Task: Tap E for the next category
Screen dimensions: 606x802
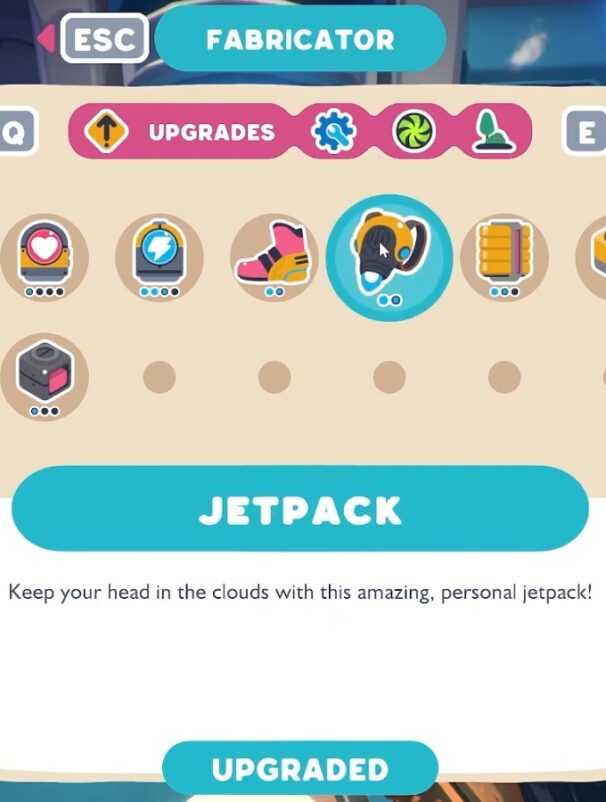Action: point(583,132)
